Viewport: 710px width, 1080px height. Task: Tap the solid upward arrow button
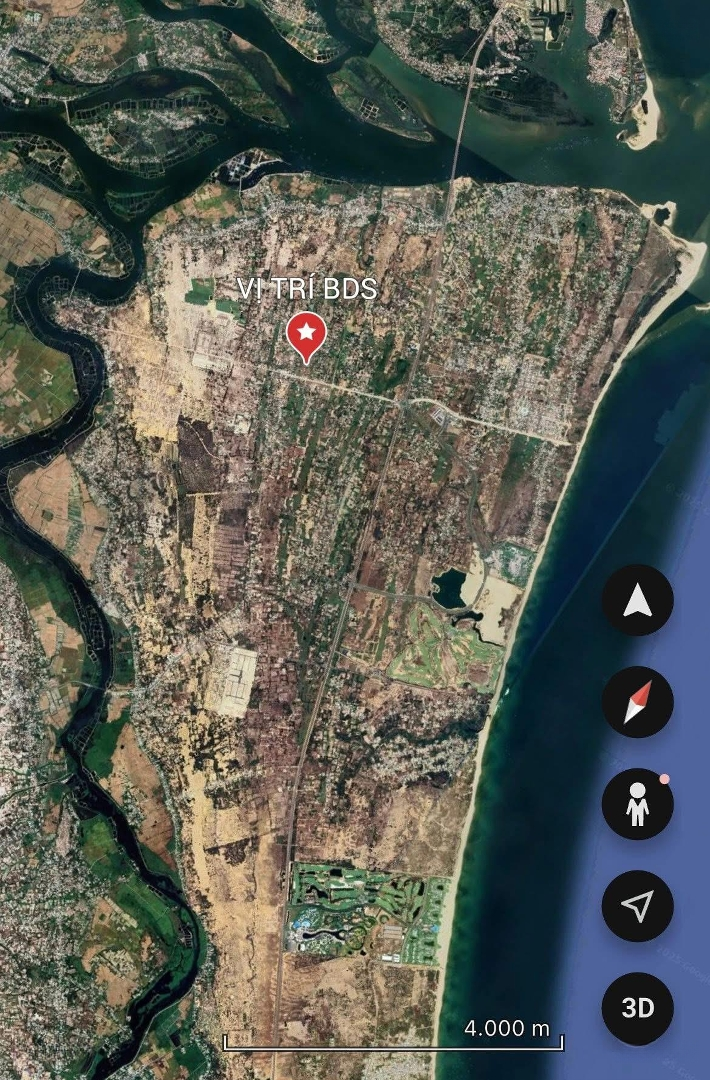coord(637,600)
